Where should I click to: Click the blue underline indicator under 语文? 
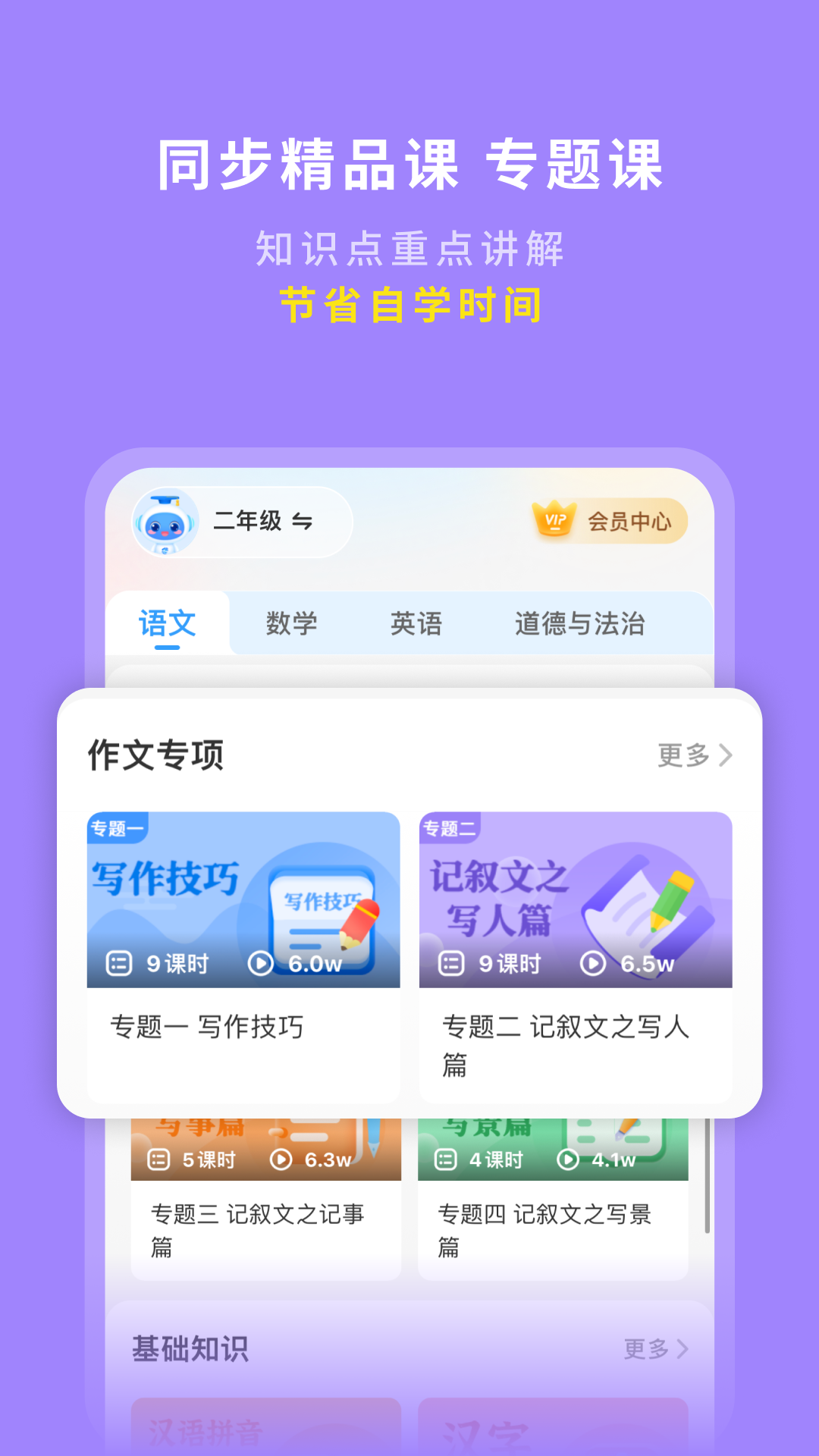(x=167, y=649)
